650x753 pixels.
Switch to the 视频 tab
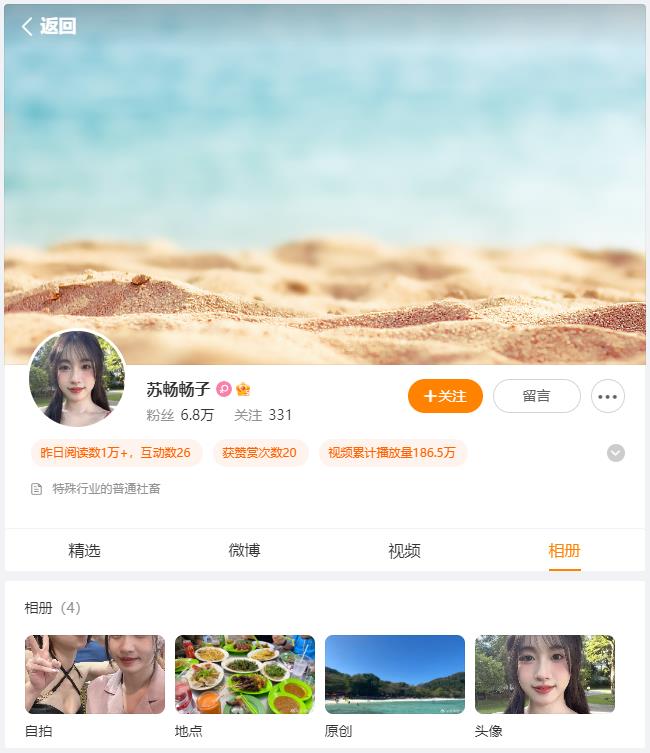click(x=404, y=550)
